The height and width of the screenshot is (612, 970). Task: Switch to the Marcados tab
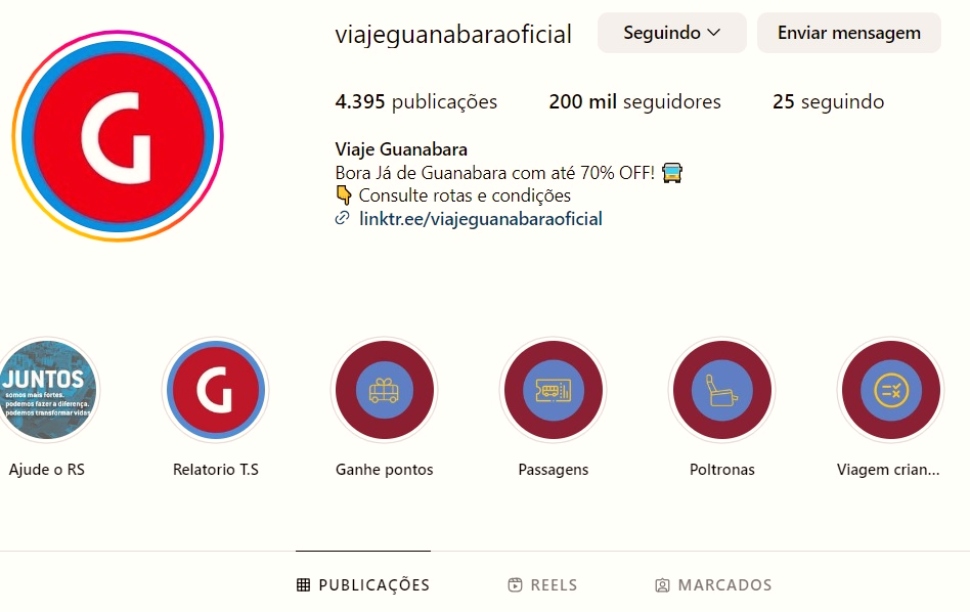point(713,585)
